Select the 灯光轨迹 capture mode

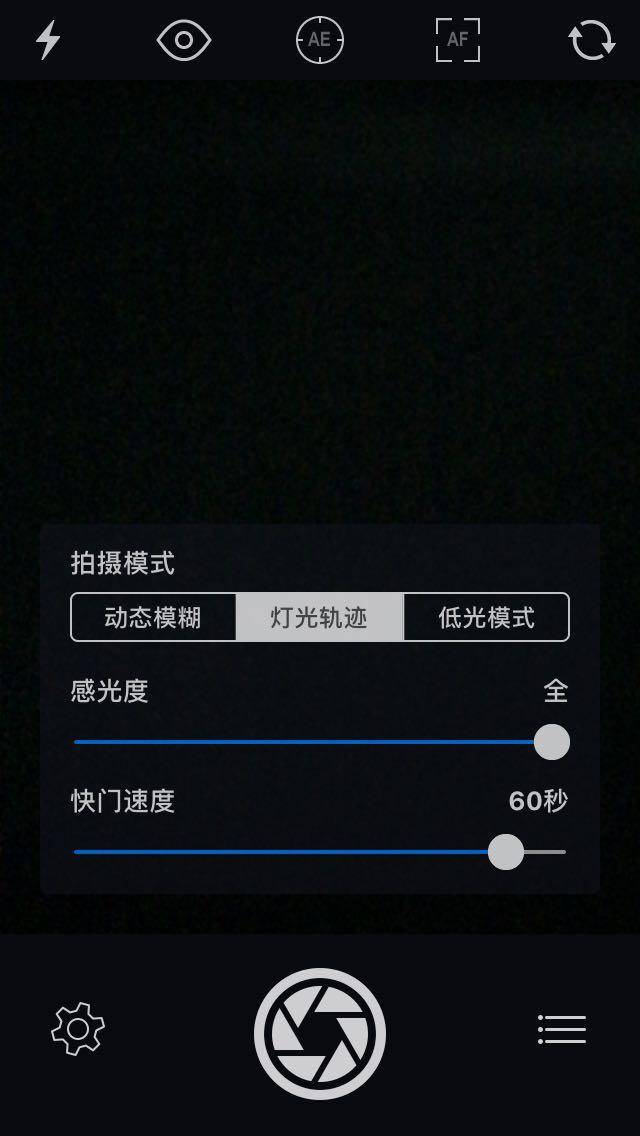pyautogui.click(x=320, y=617)
